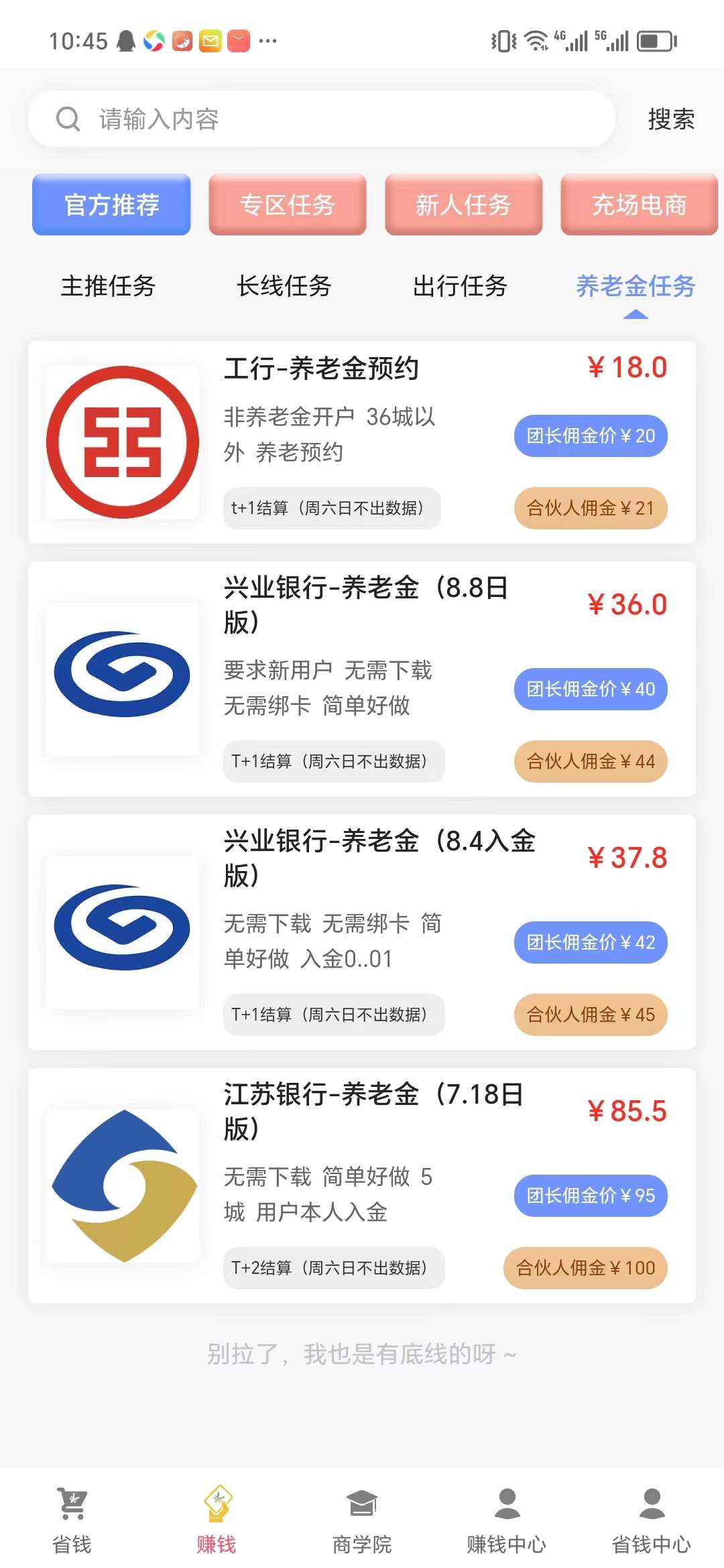Screen dimensions: 724x1568
Task: Tap the 搜索 button
Action: [x=671, y=119]
